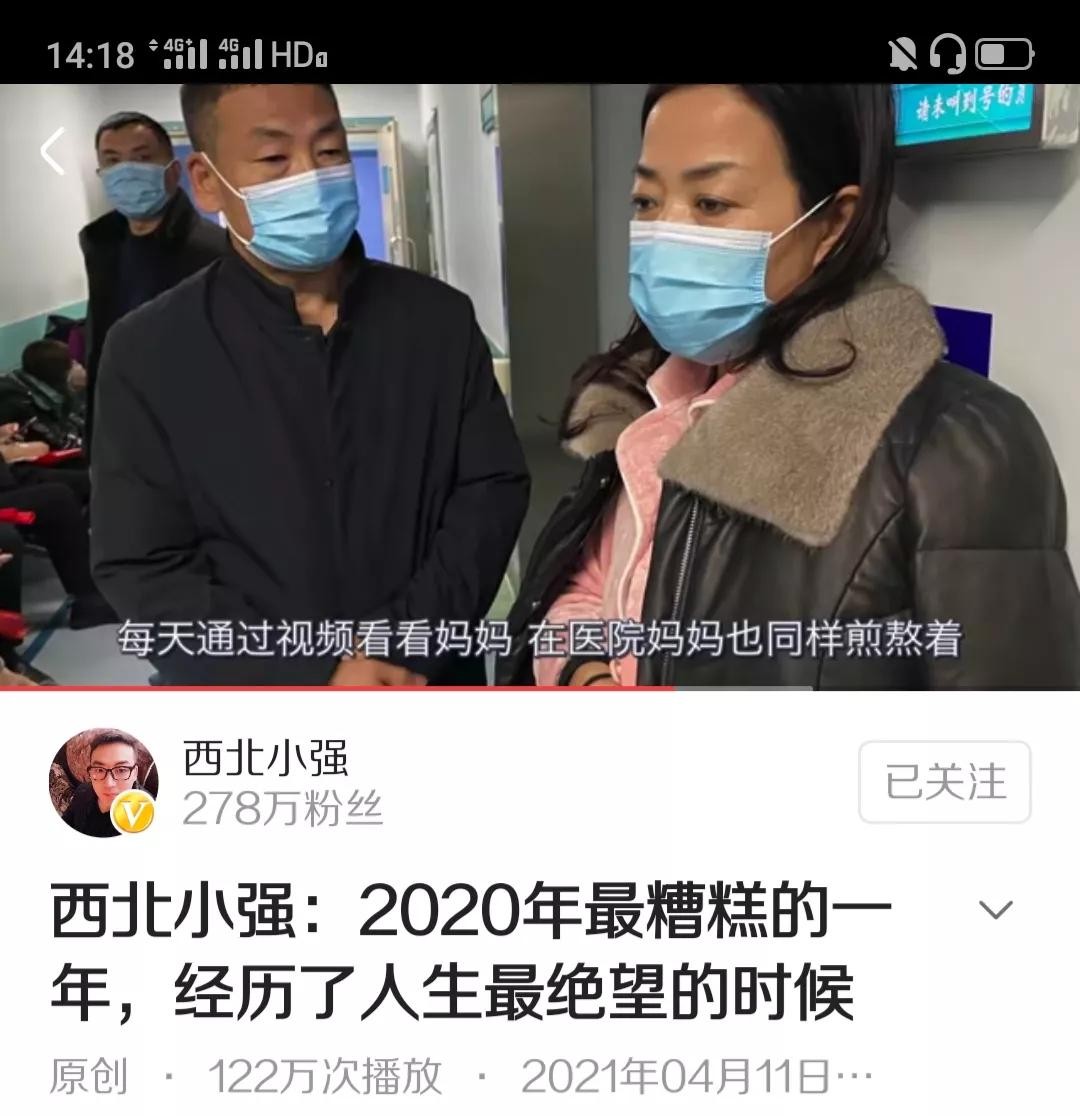The width and height of the screenshot is (1080, 1116).
Task: Tap the 已关注 follow button
Action: pos(944,782)
